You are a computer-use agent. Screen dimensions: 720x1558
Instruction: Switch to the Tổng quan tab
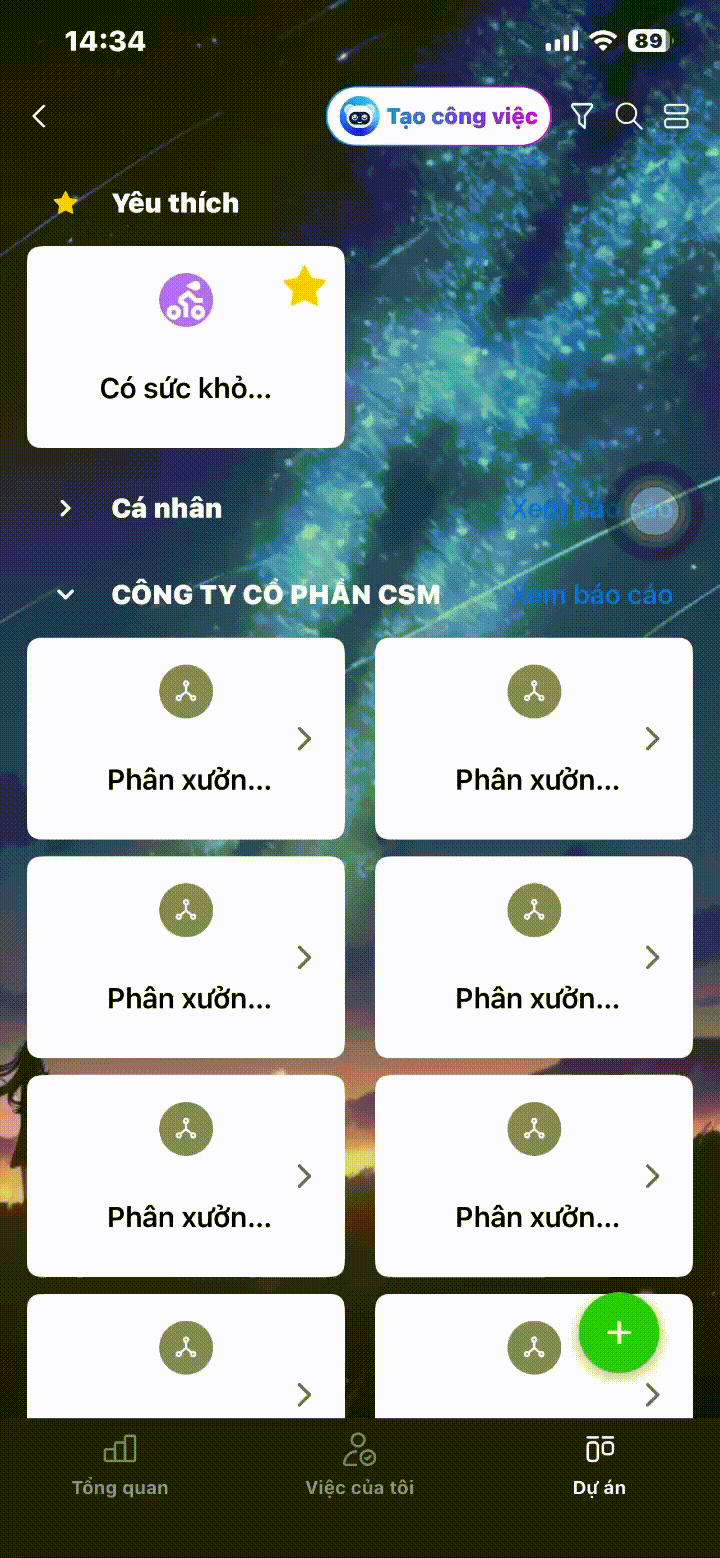[x=120, y=1467]
